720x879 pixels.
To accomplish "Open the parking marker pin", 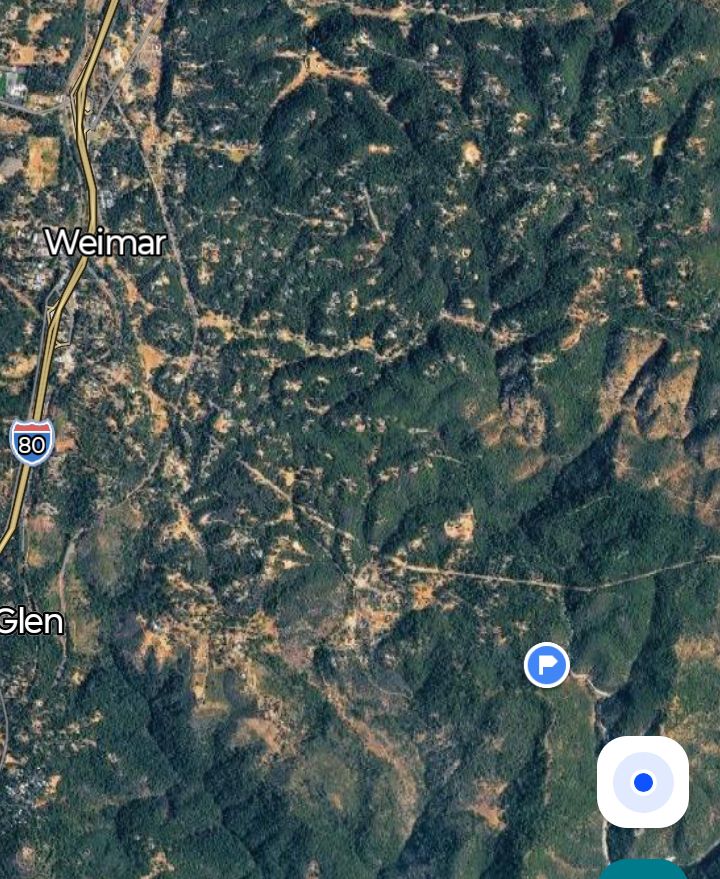I will [547, 665].
